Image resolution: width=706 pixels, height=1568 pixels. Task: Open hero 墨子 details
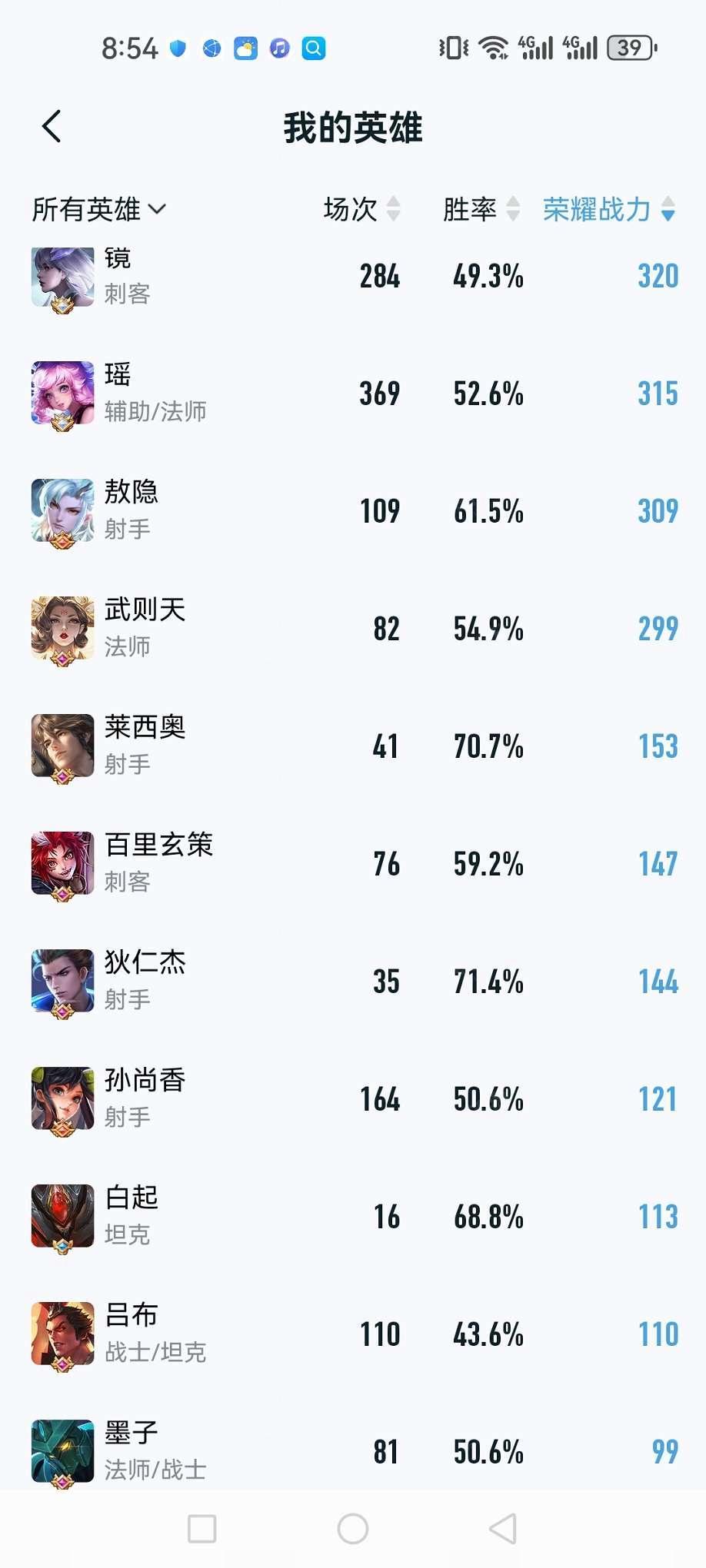354,1451
